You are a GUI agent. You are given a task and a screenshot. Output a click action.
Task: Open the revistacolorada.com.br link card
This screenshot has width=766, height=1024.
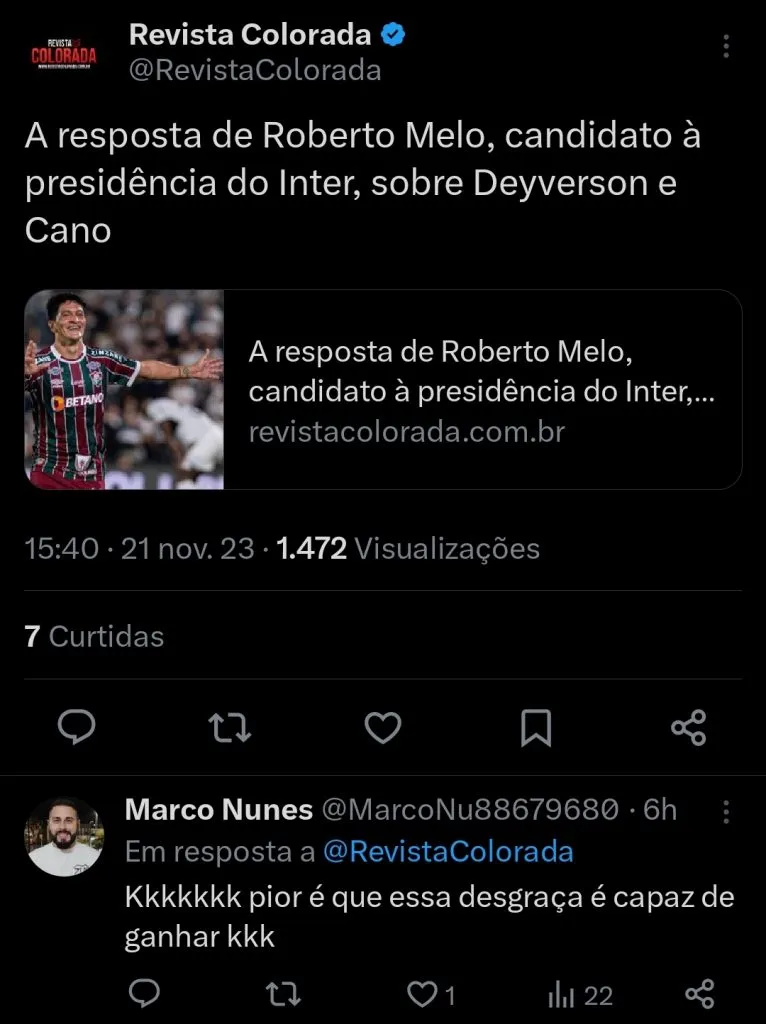click(383, 390)
